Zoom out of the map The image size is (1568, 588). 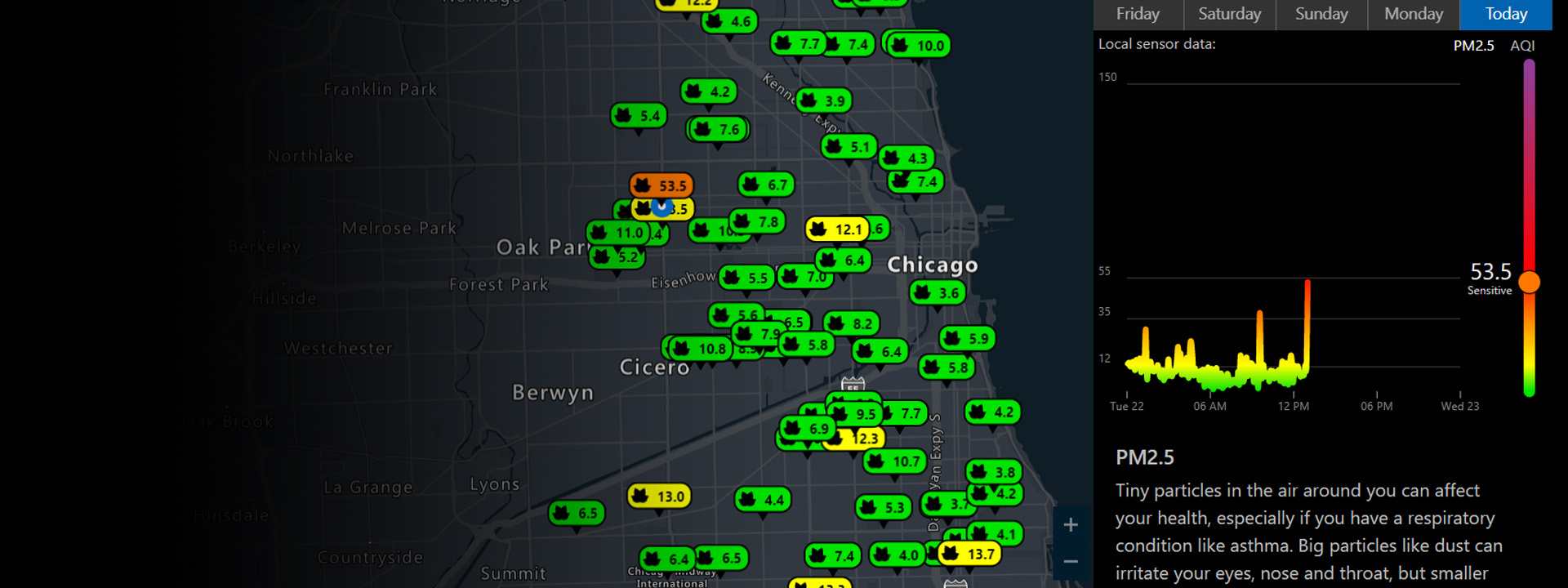tap(1071, 562)
